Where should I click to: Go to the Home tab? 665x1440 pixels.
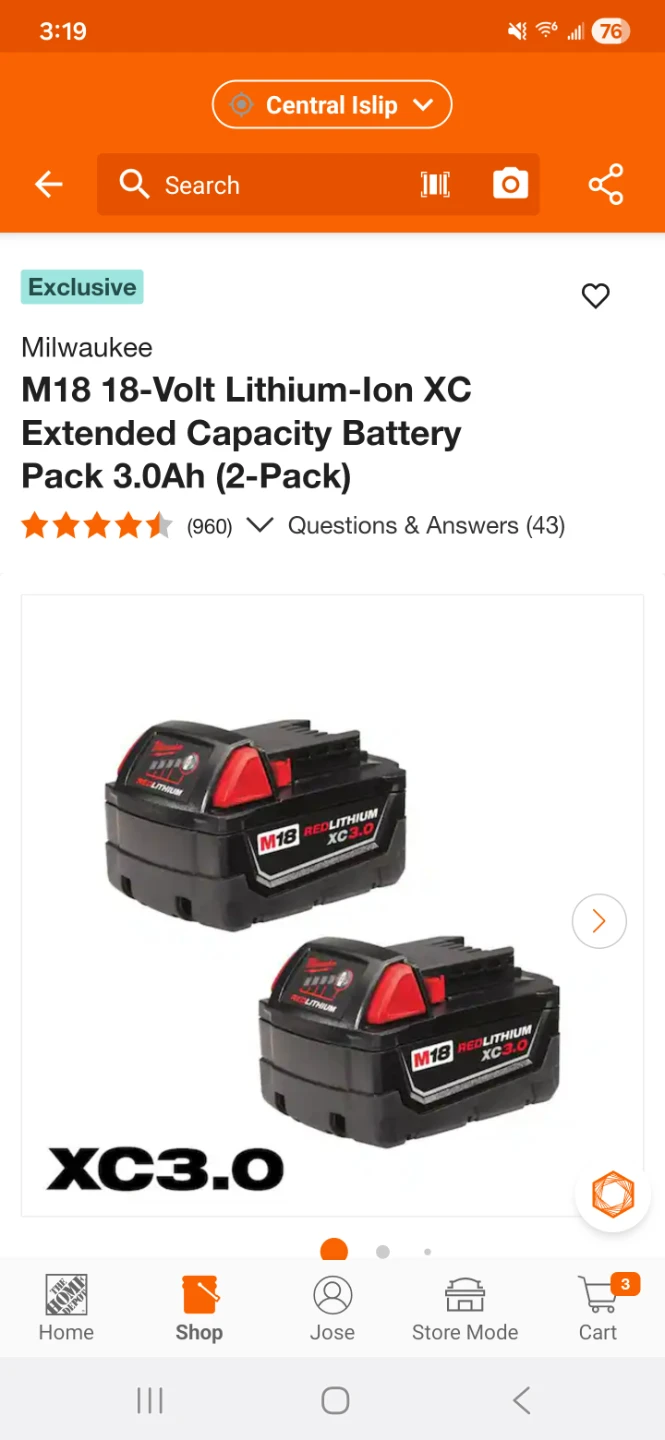[x=66, y=1307]
